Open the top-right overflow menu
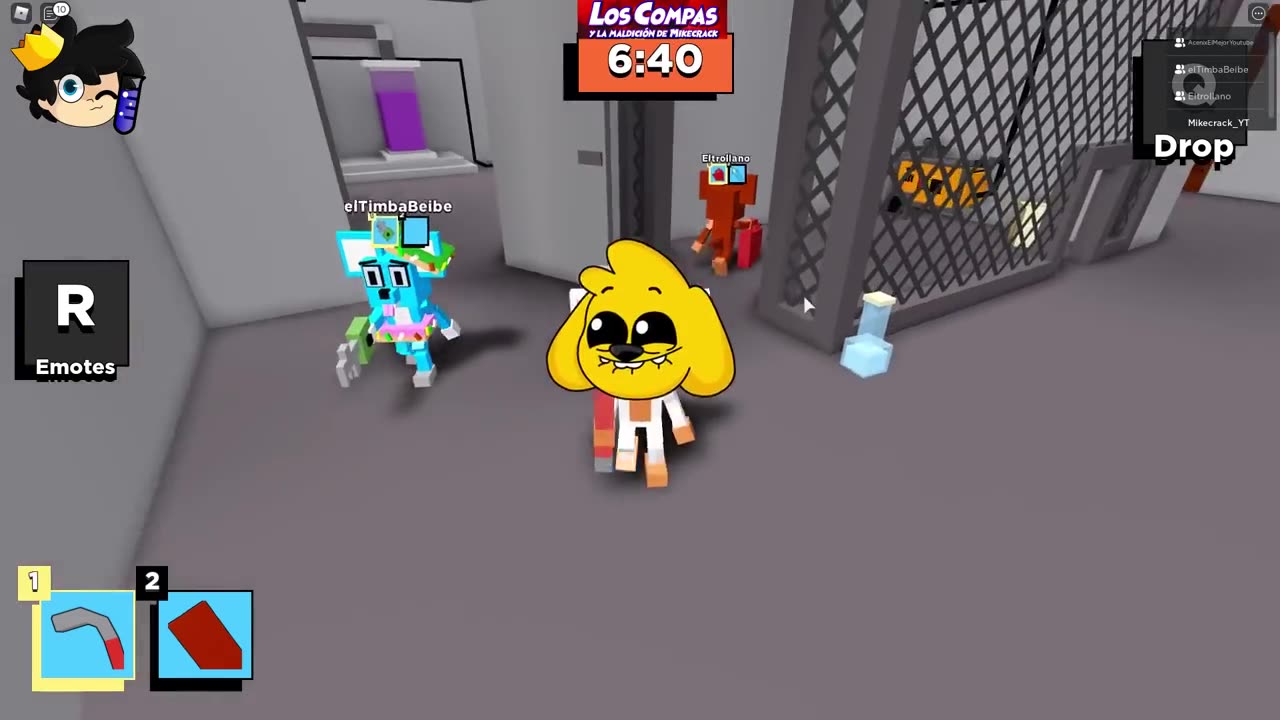Viewport: 1280px width, 720px height. point(1258,13)
